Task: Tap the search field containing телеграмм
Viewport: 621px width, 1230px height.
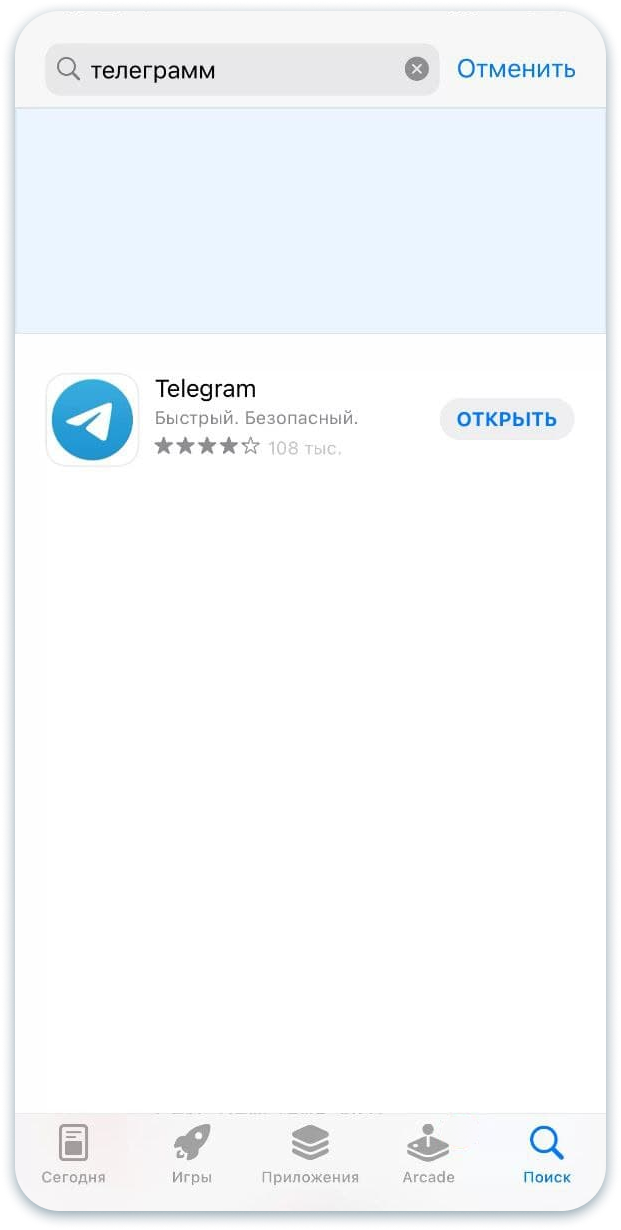Action: (x=242, y=70)
